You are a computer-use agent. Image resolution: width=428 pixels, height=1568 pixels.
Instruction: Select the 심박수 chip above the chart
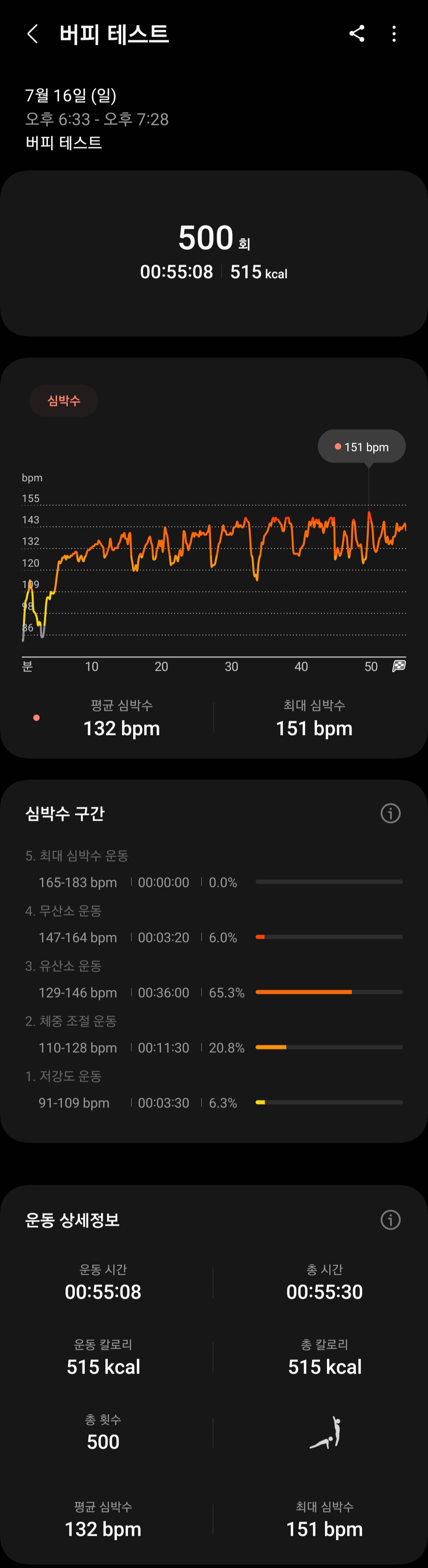pos(64,401)
